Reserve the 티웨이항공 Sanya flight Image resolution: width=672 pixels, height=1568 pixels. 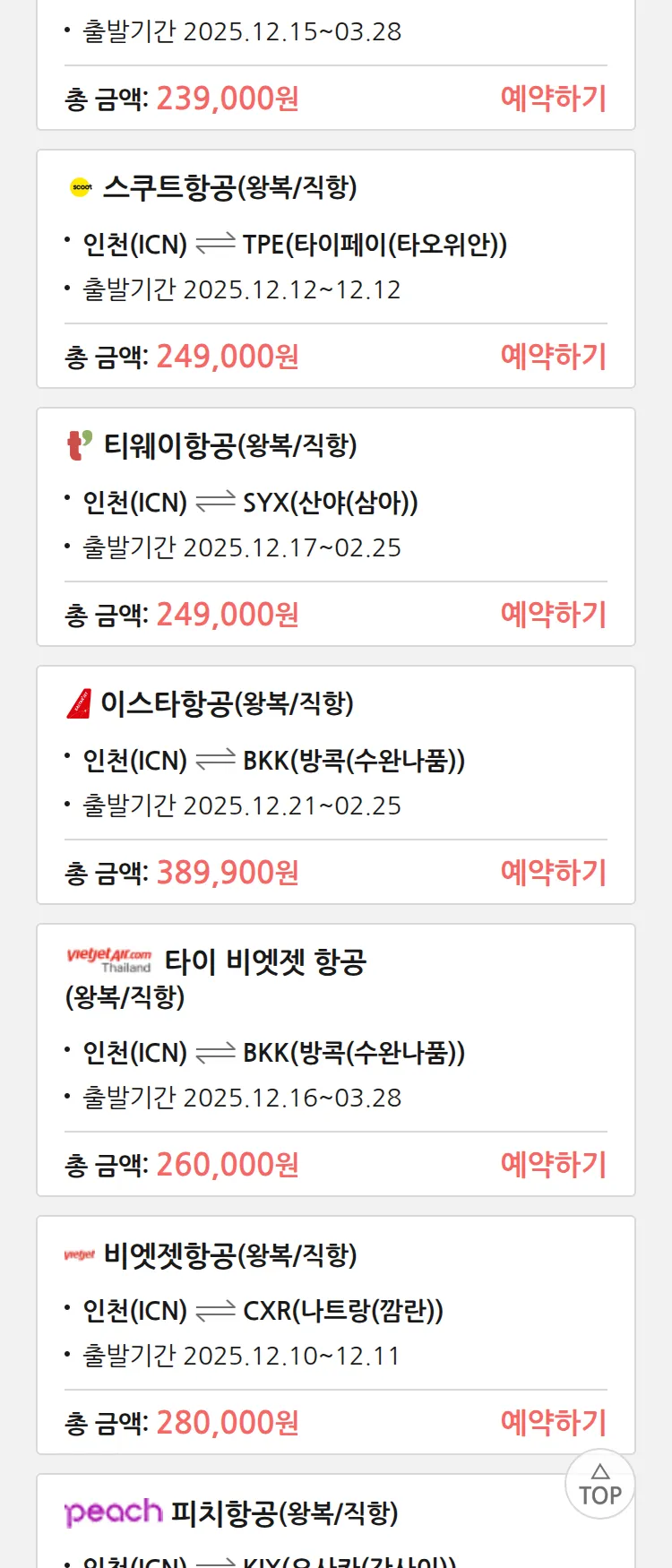(x=553, y=615)
